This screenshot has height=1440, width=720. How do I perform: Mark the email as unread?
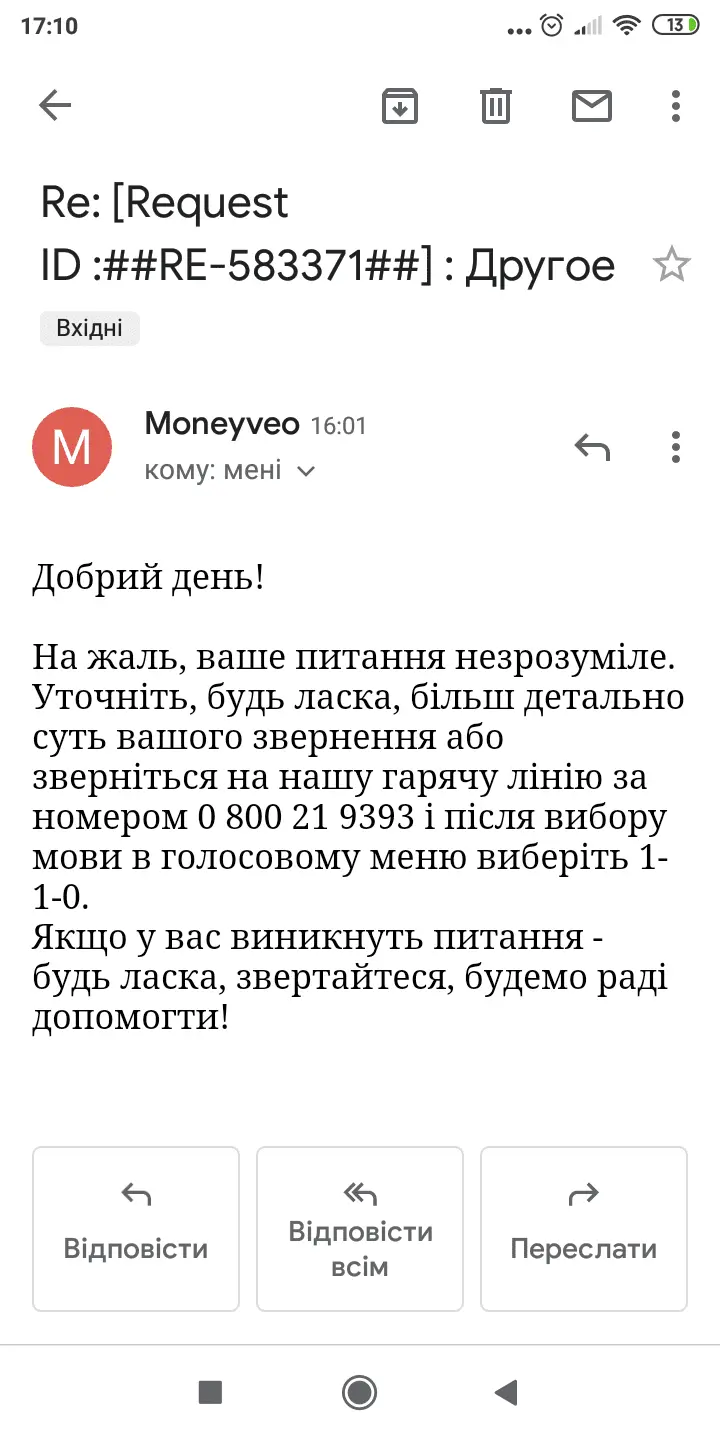pos(591,105)
